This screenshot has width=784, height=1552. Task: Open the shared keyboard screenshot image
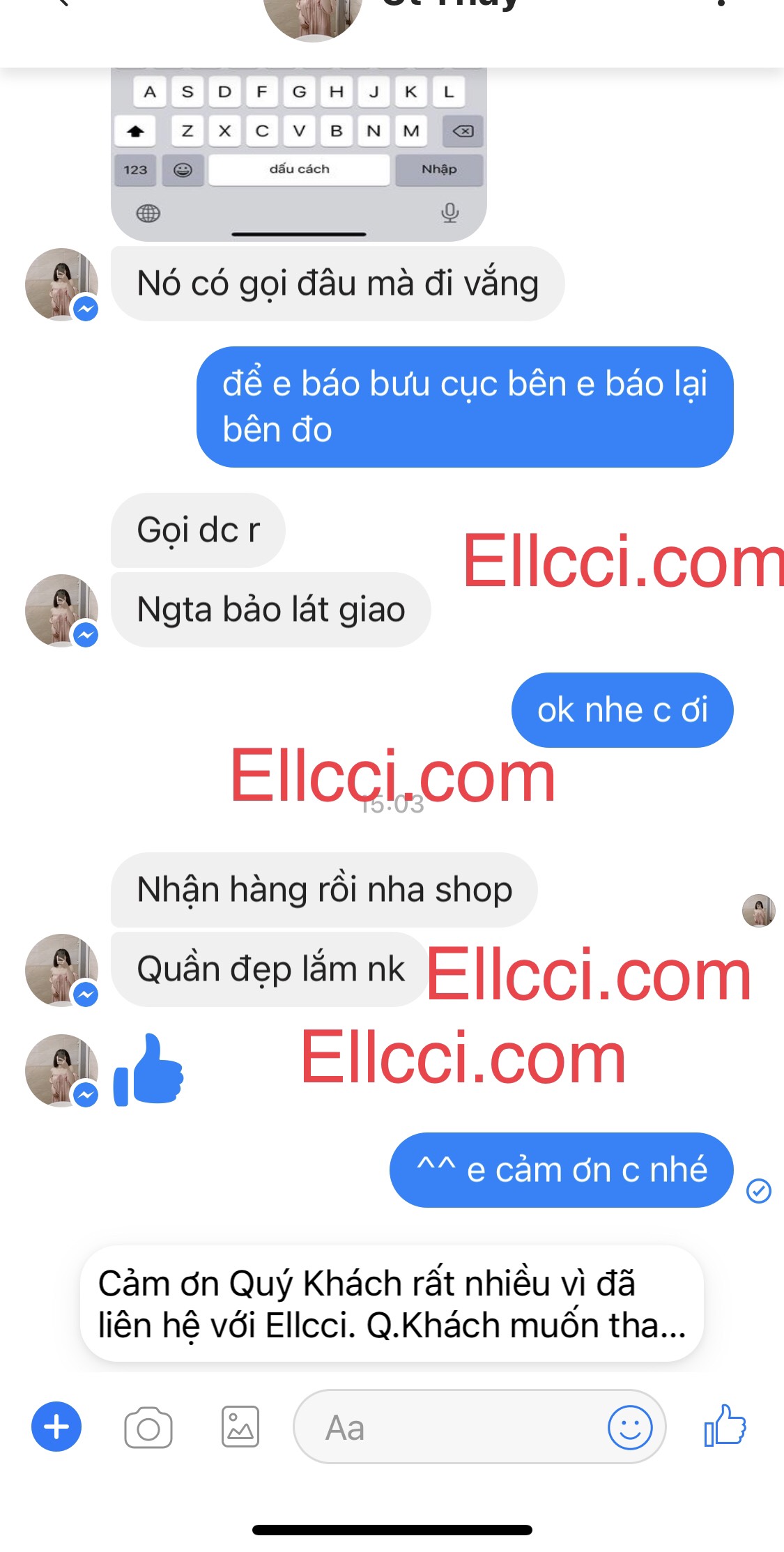298,153
